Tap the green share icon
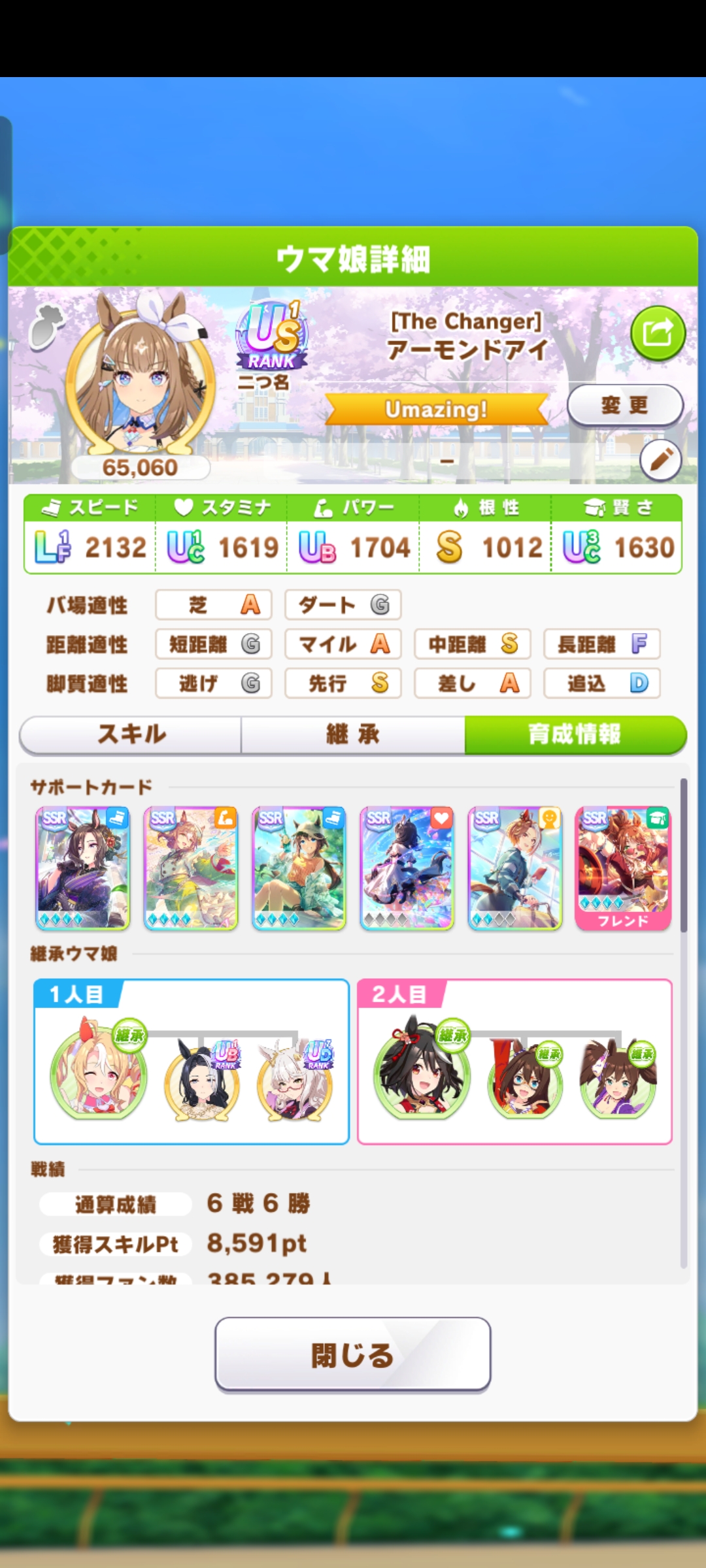 [657, 334]
